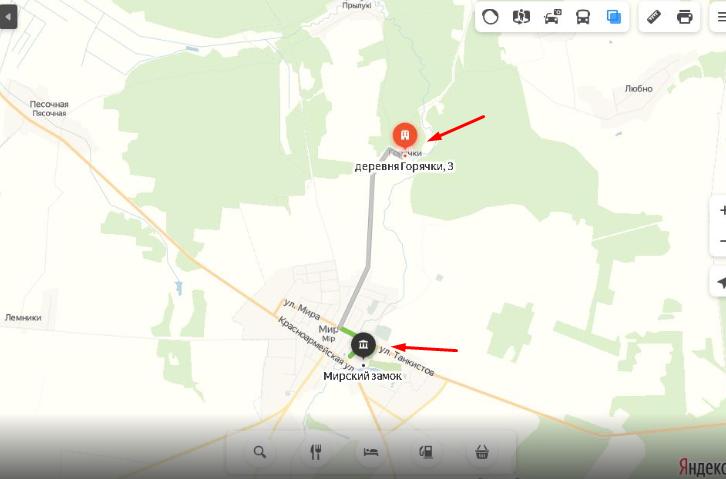
Task: Open search with the magnifier icon
Action: (260, 452)
